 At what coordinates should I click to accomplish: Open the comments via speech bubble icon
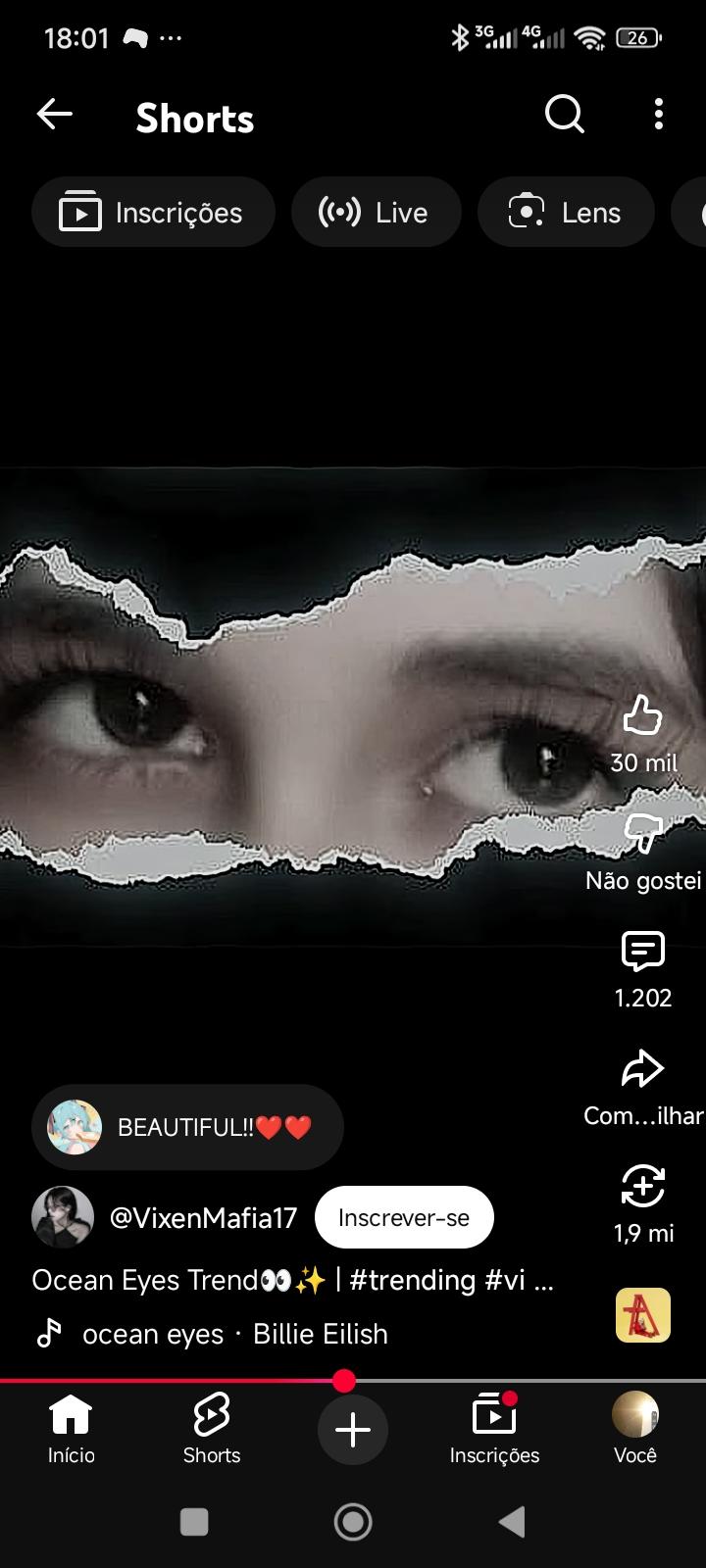coord(642,951)
